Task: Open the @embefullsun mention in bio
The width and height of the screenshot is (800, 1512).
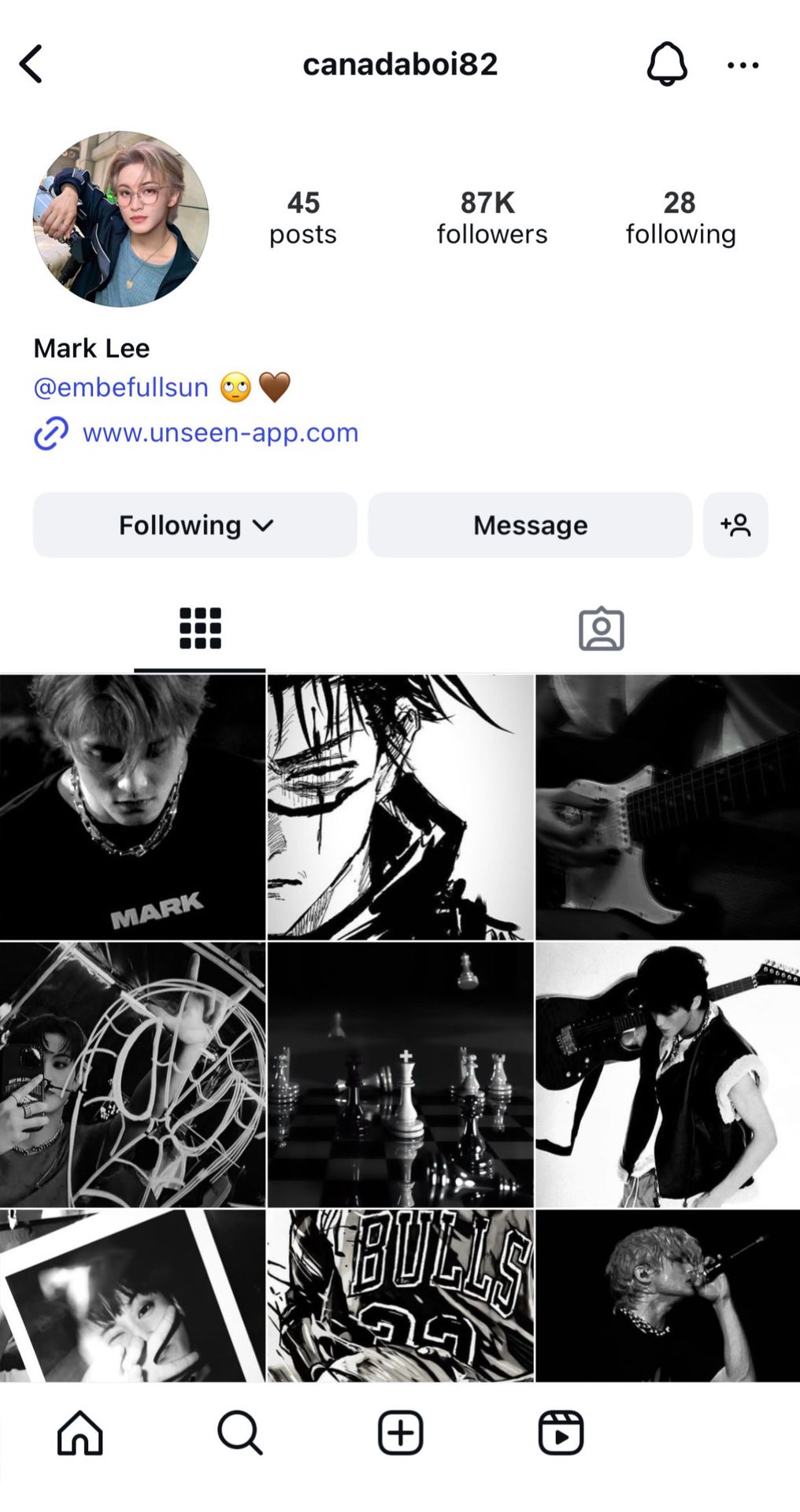Action: pyautogui.click(x=120, y=387)
